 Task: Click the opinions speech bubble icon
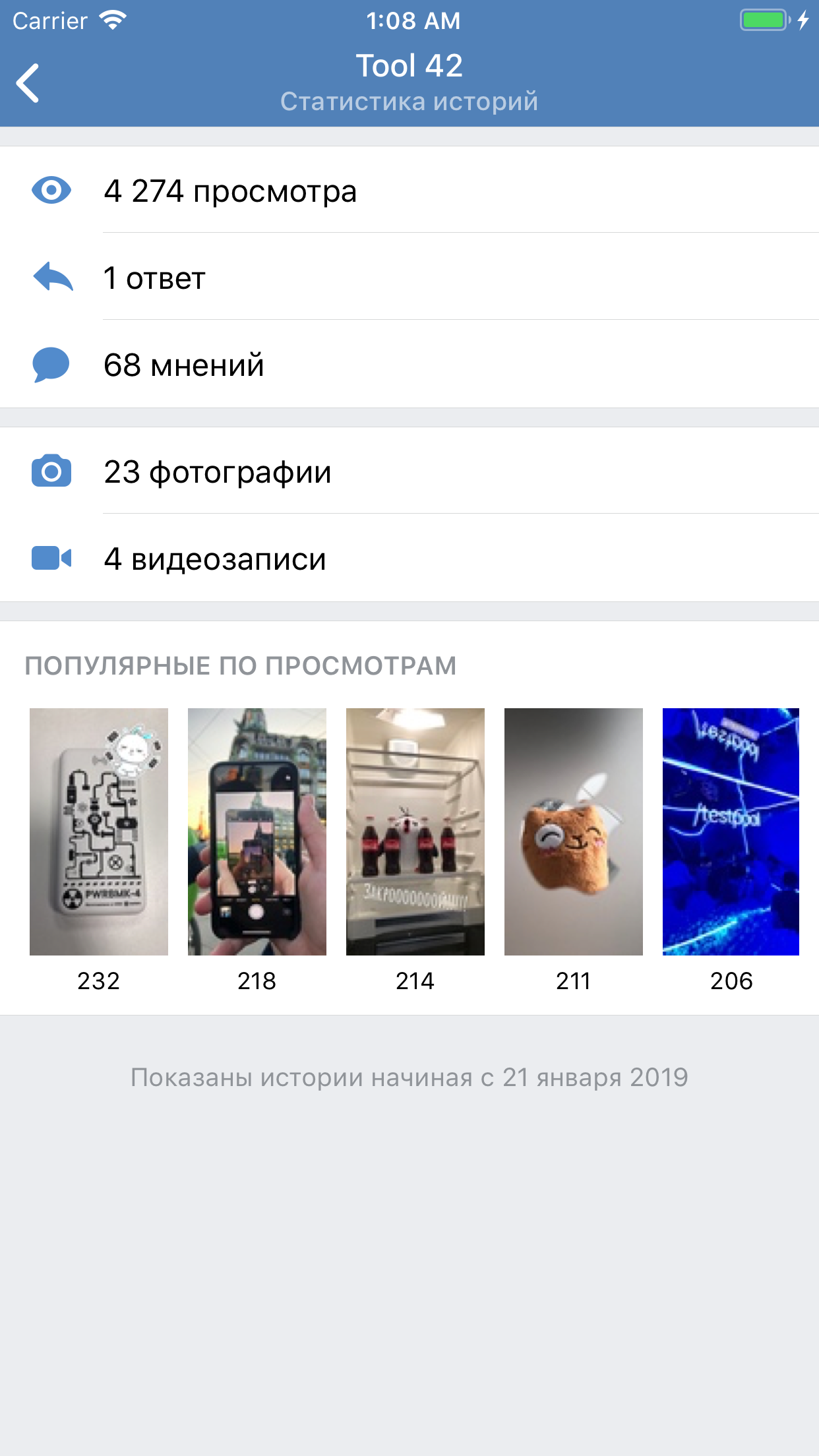tap(53, 365)
